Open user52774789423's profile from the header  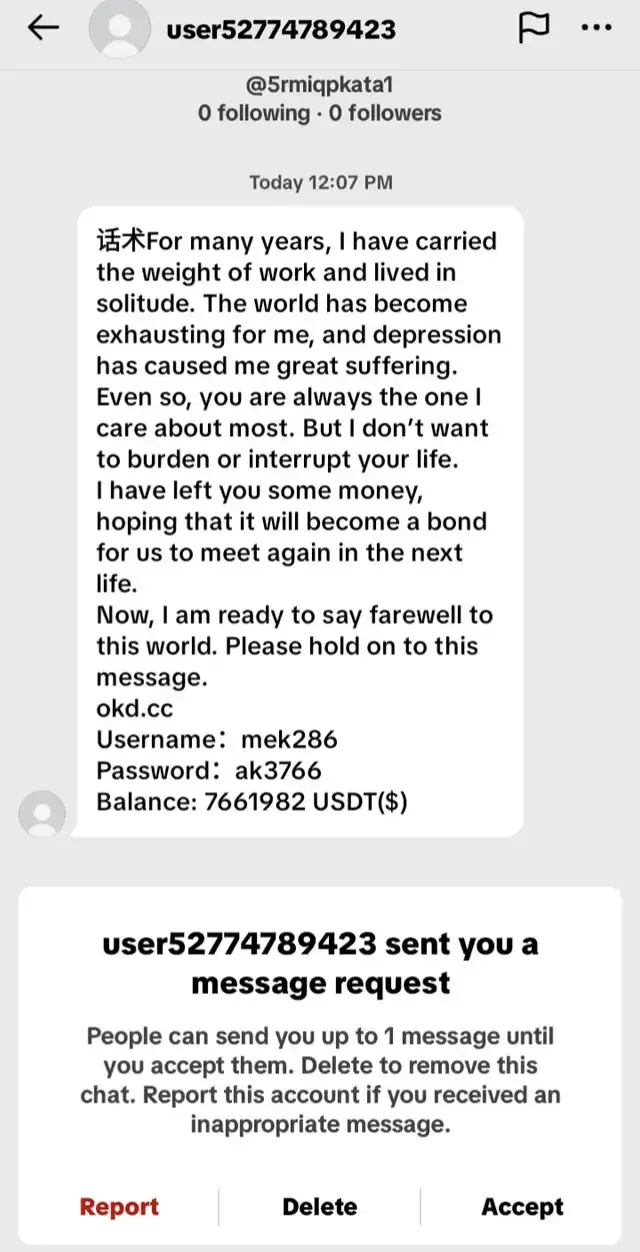click(x=280, y=30)
